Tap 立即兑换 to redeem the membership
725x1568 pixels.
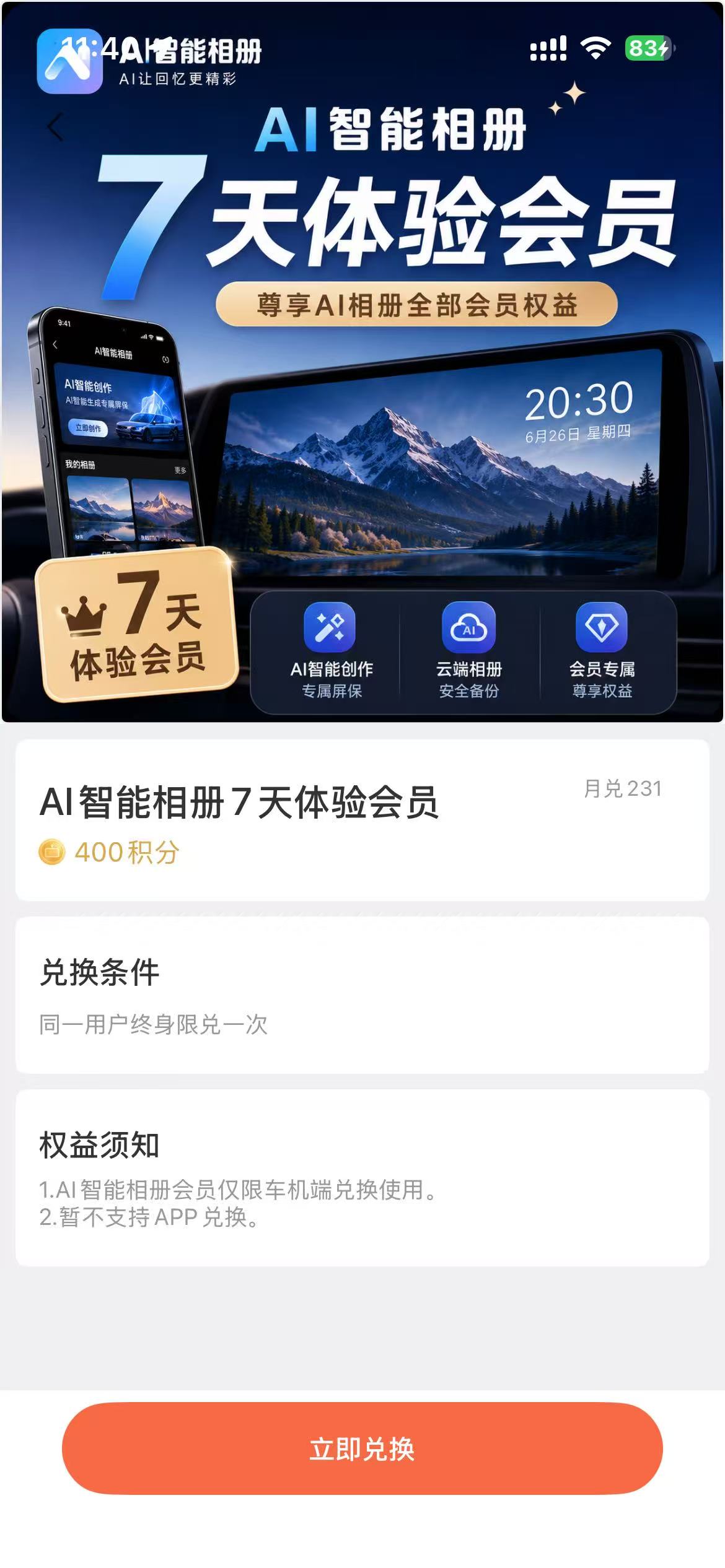point(362,1448)
